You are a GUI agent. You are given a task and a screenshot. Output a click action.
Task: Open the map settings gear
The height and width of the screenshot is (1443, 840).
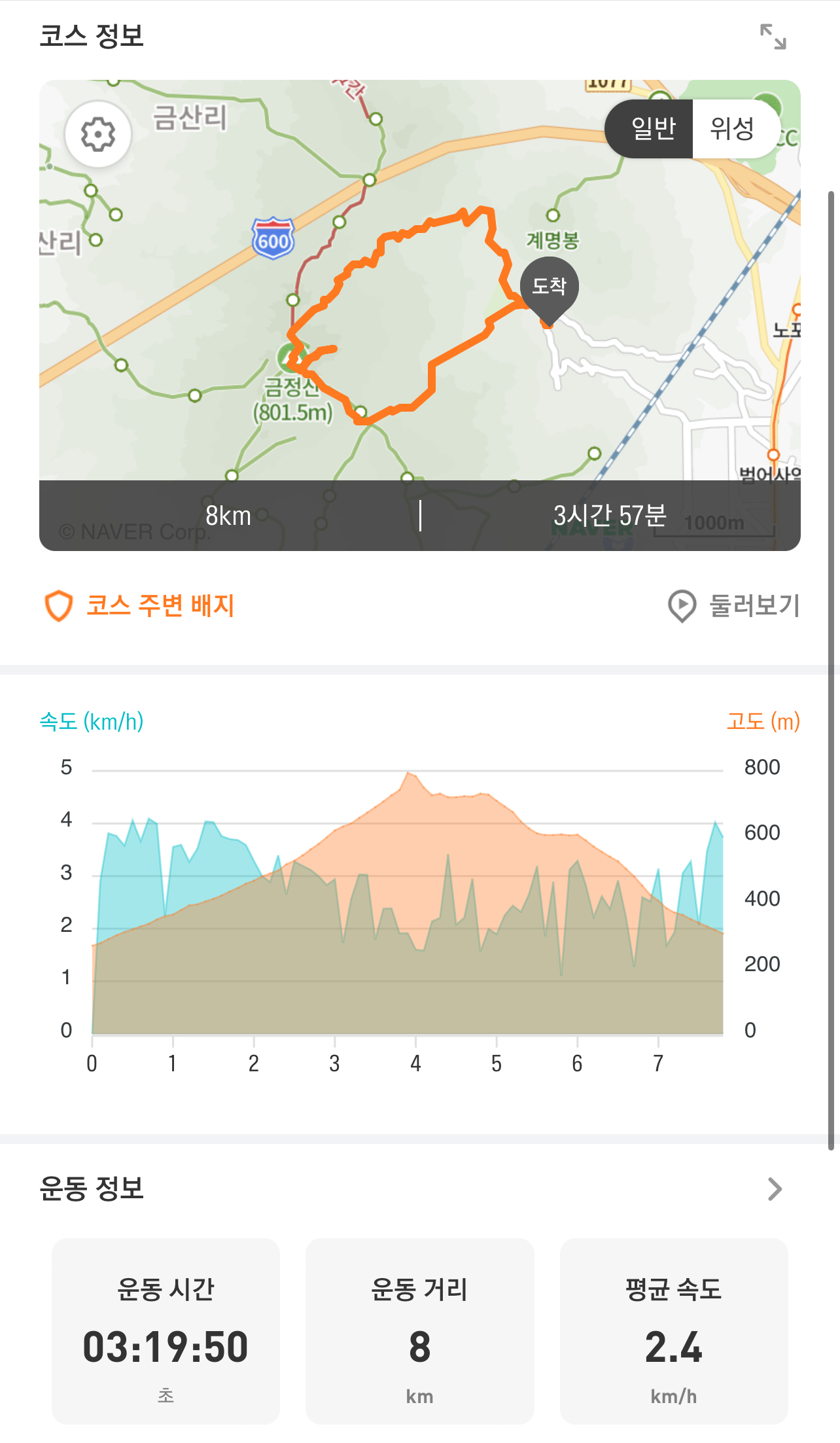(98, 134)
